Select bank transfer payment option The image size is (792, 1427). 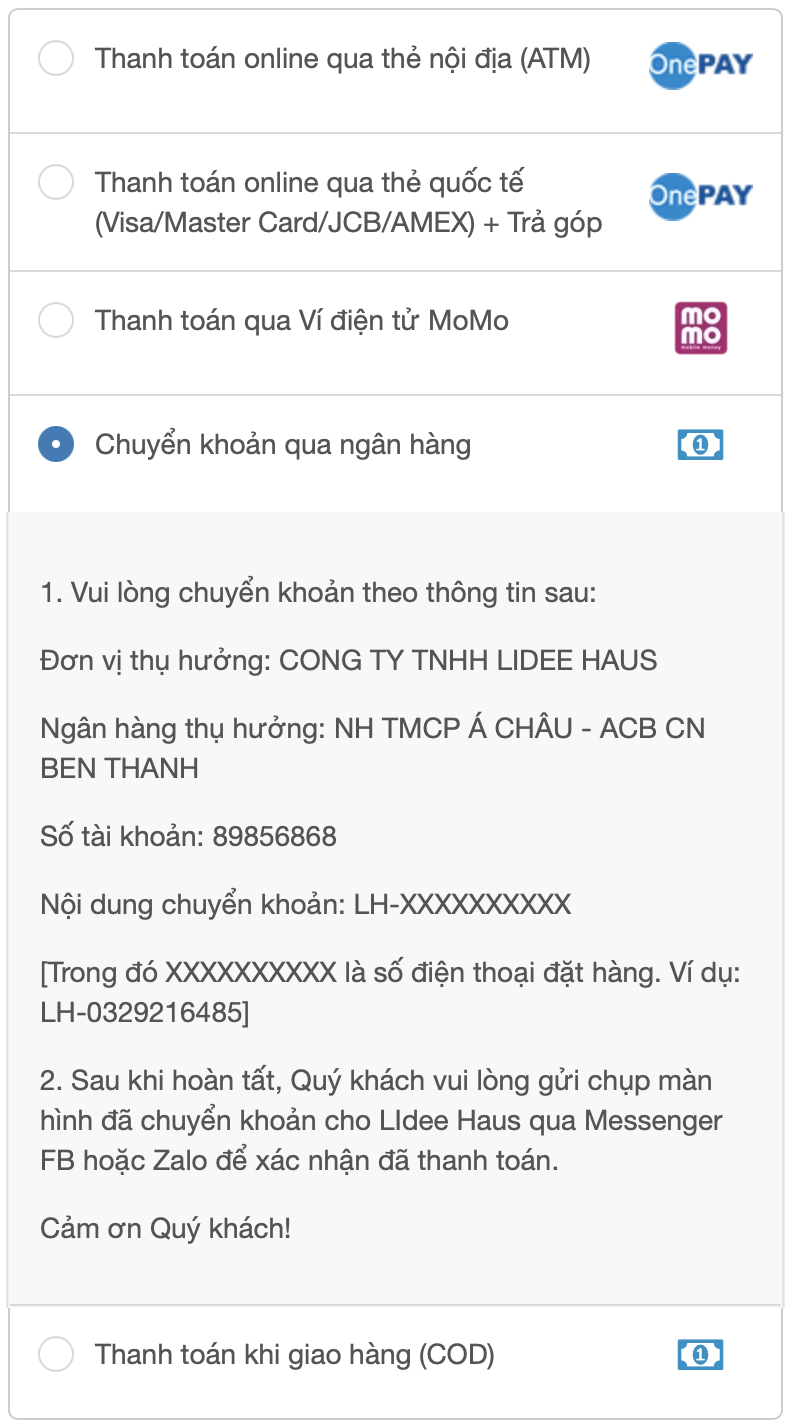point(56,444)
